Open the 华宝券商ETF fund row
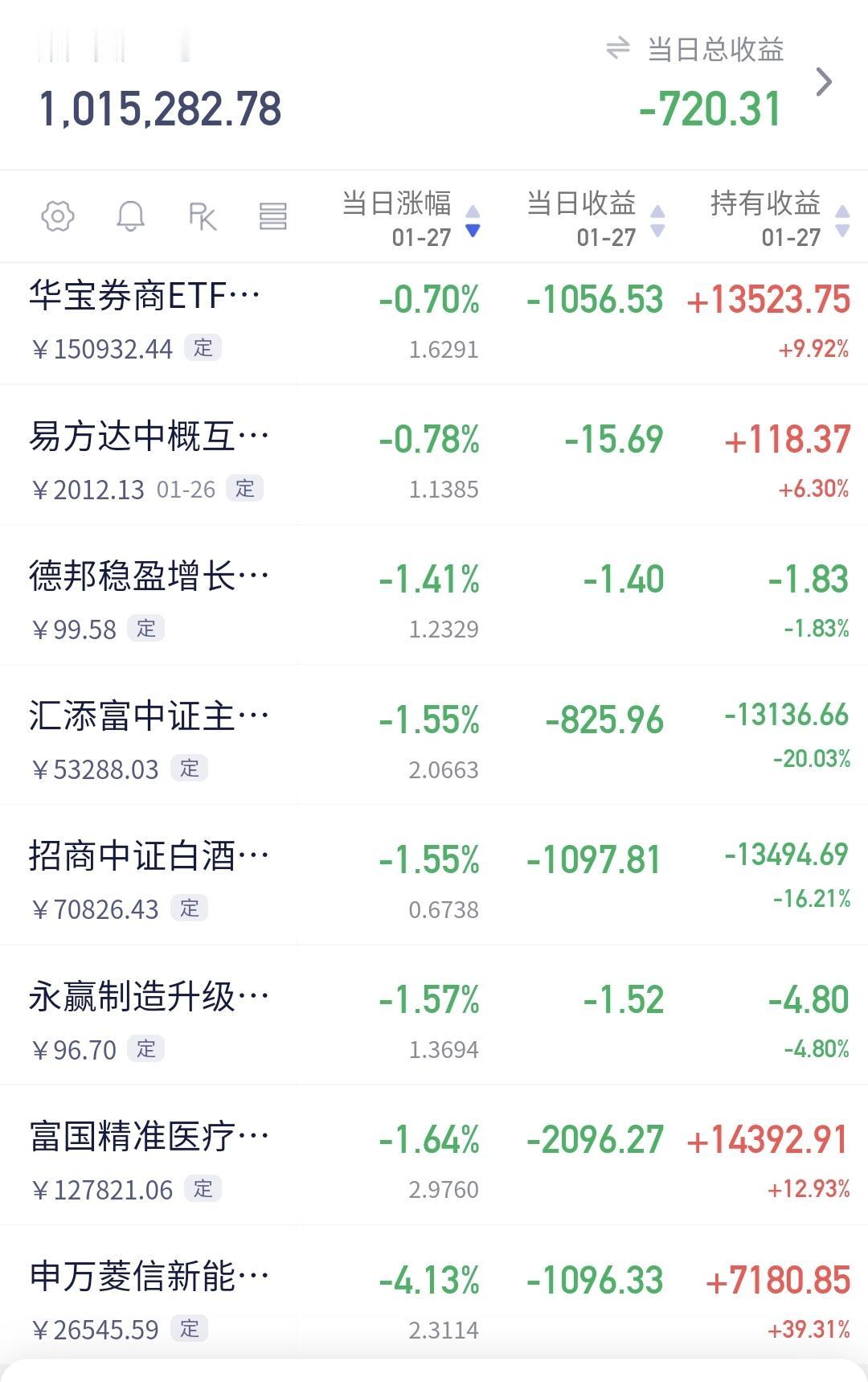This screenshot has height=1382, width=868. (434, 324)
